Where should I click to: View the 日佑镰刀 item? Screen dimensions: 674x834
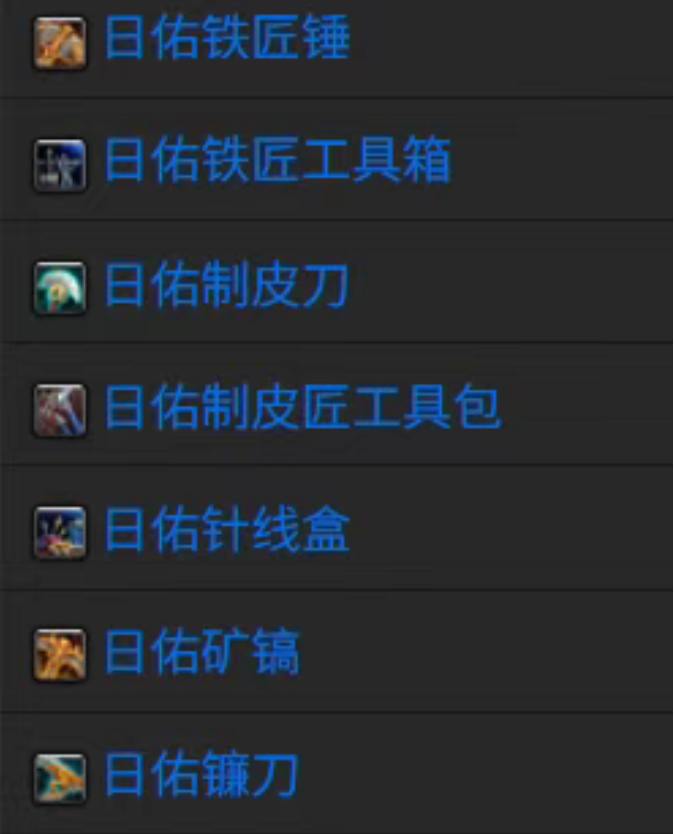pos(202,777)
